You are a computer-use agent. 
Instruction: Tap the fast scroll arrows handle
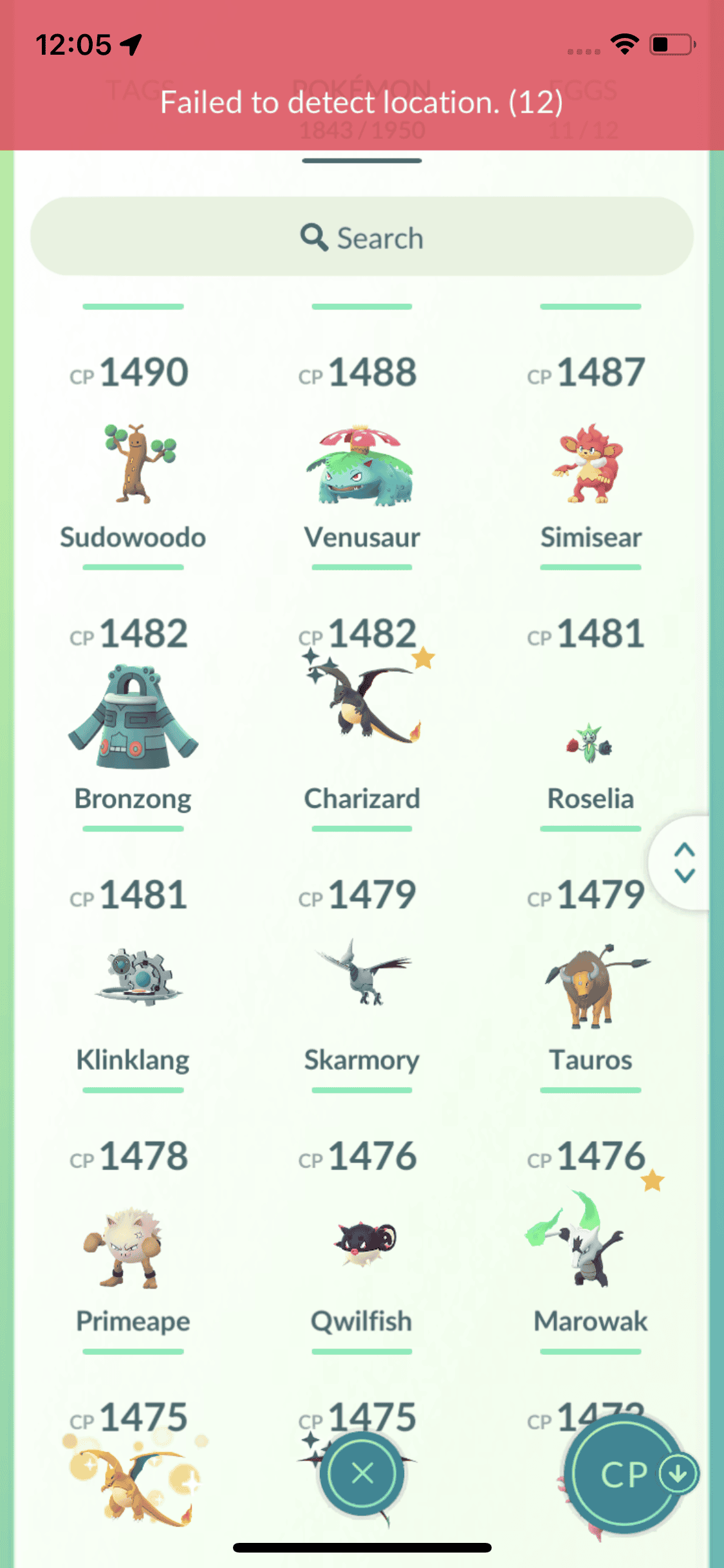684,863
